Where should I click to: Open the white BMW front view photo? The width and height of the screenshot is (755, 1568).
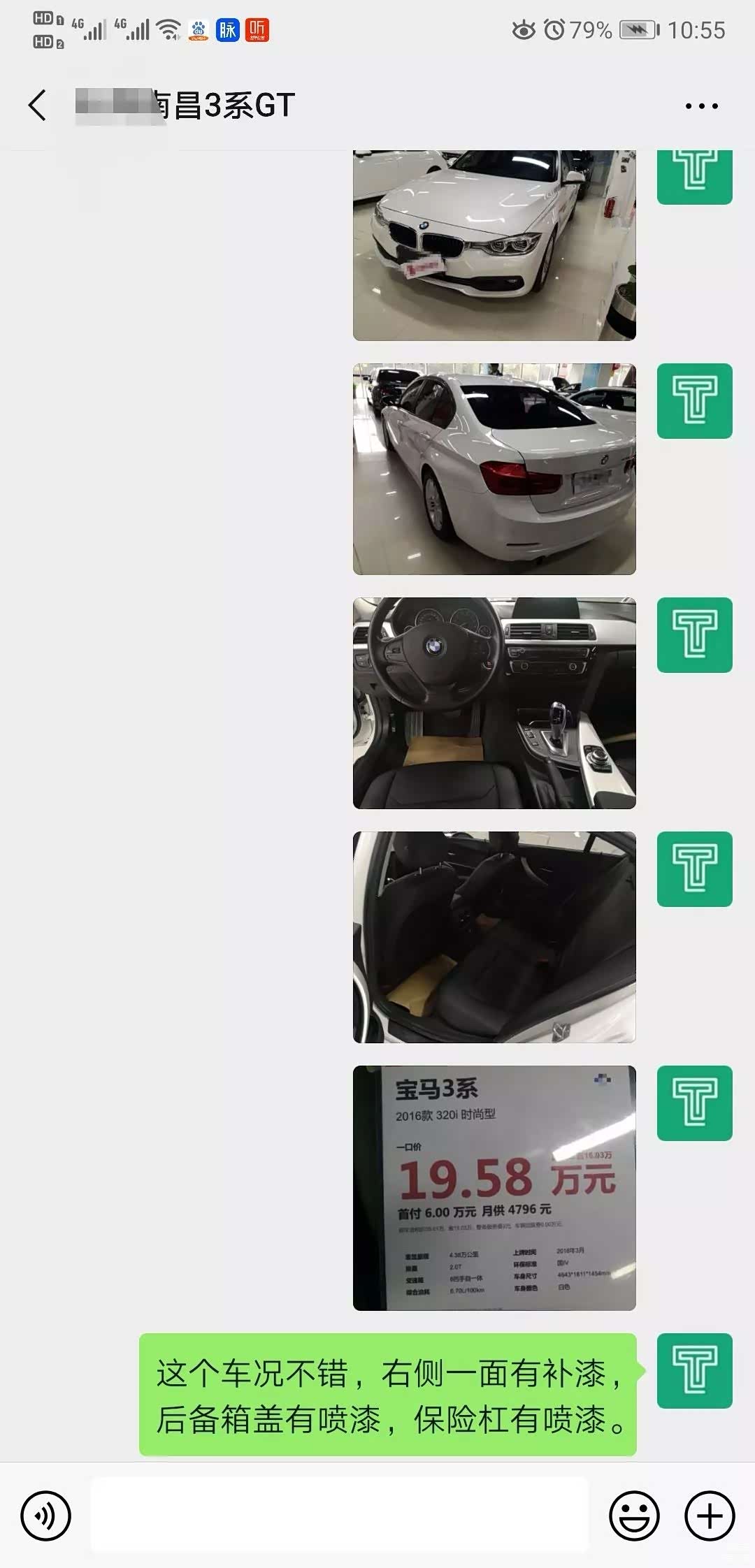494,245
